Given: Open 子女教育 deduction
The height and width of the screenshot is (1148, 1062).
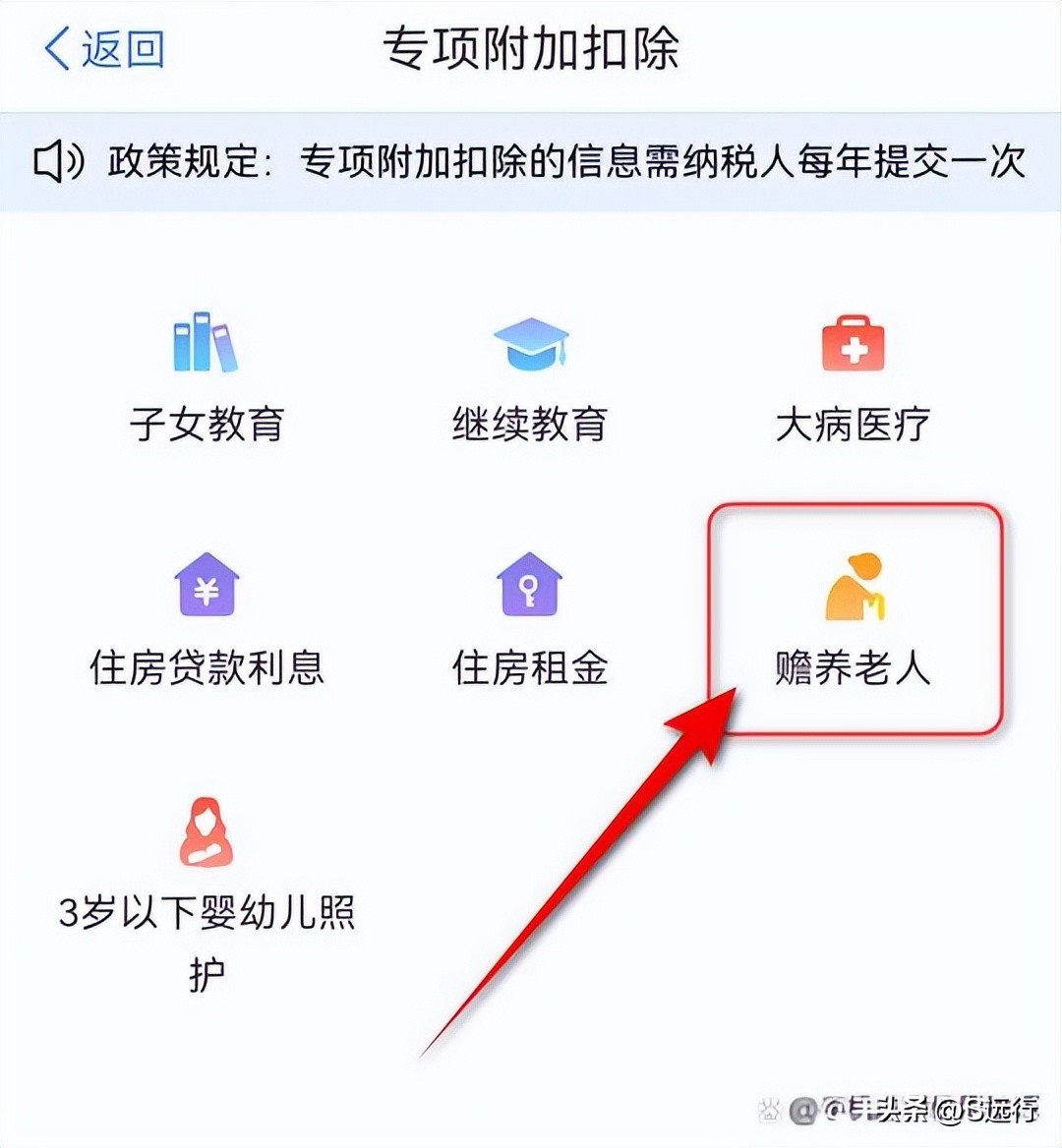Looking at the screenshot, I should (206, 378).
